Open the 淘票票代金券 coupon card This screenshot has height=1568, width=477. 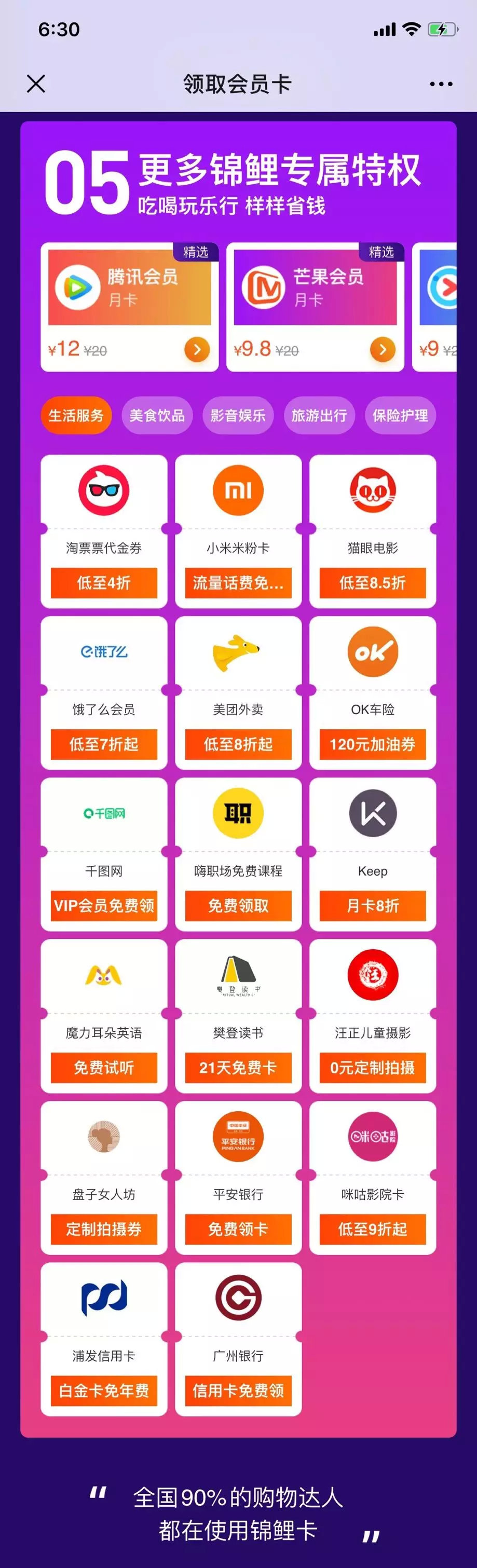[104, 531]
